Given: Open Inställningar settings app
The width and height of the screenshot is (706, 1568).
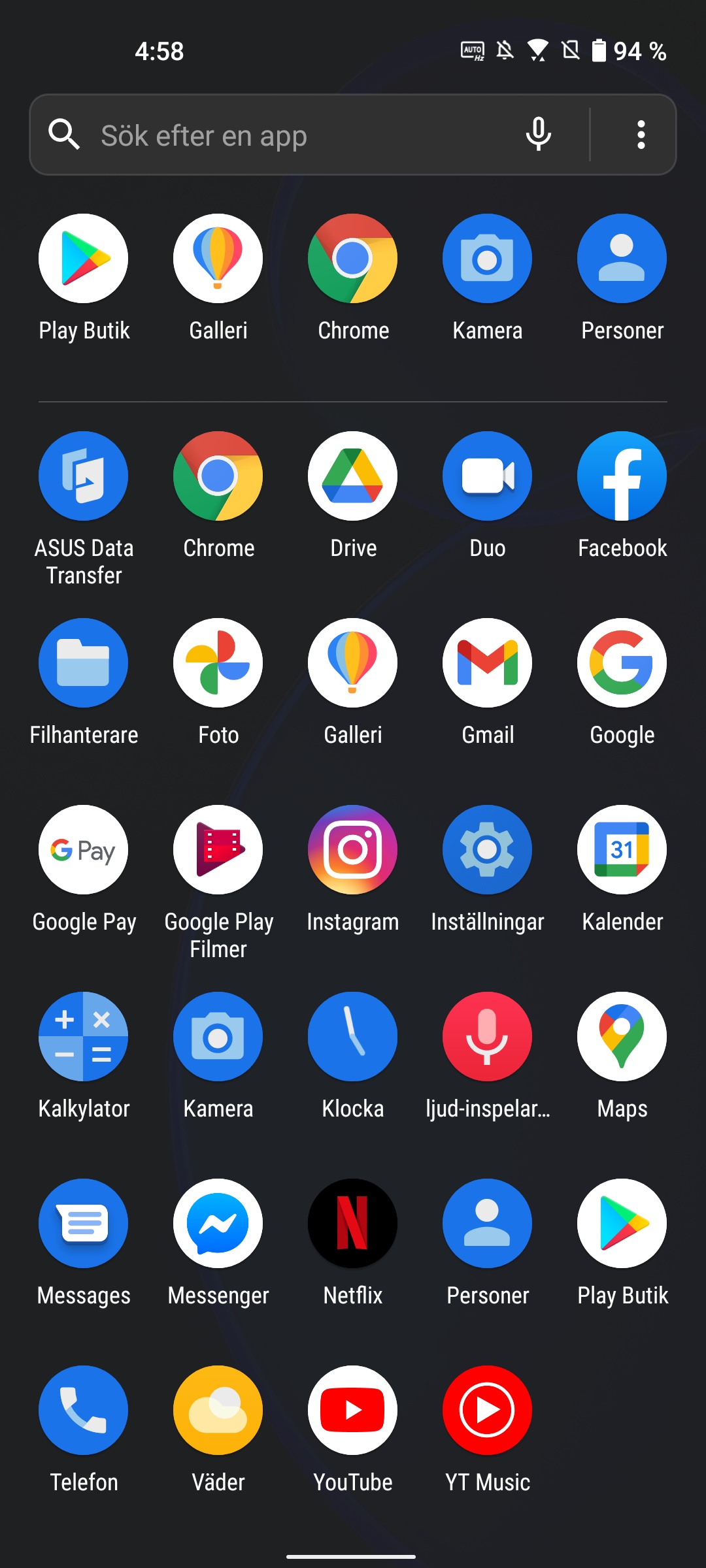Looking at the screenshot, I should (x=488, y=850).
